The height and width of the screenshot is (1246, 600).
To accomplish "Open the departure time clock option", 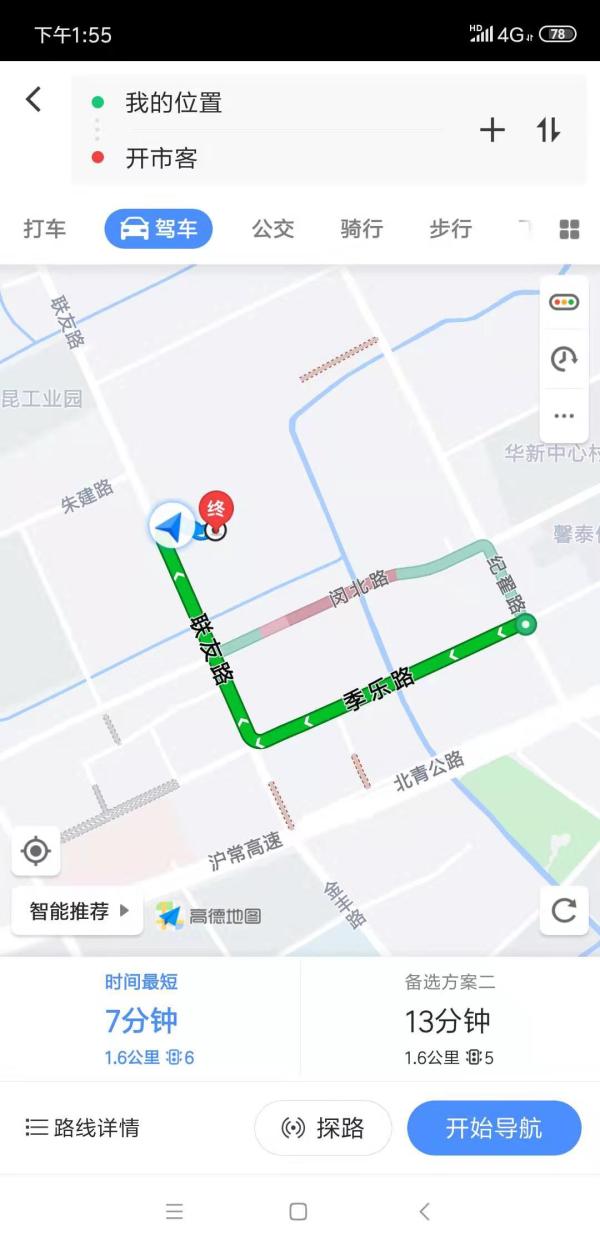I will (x=564, y=359).
